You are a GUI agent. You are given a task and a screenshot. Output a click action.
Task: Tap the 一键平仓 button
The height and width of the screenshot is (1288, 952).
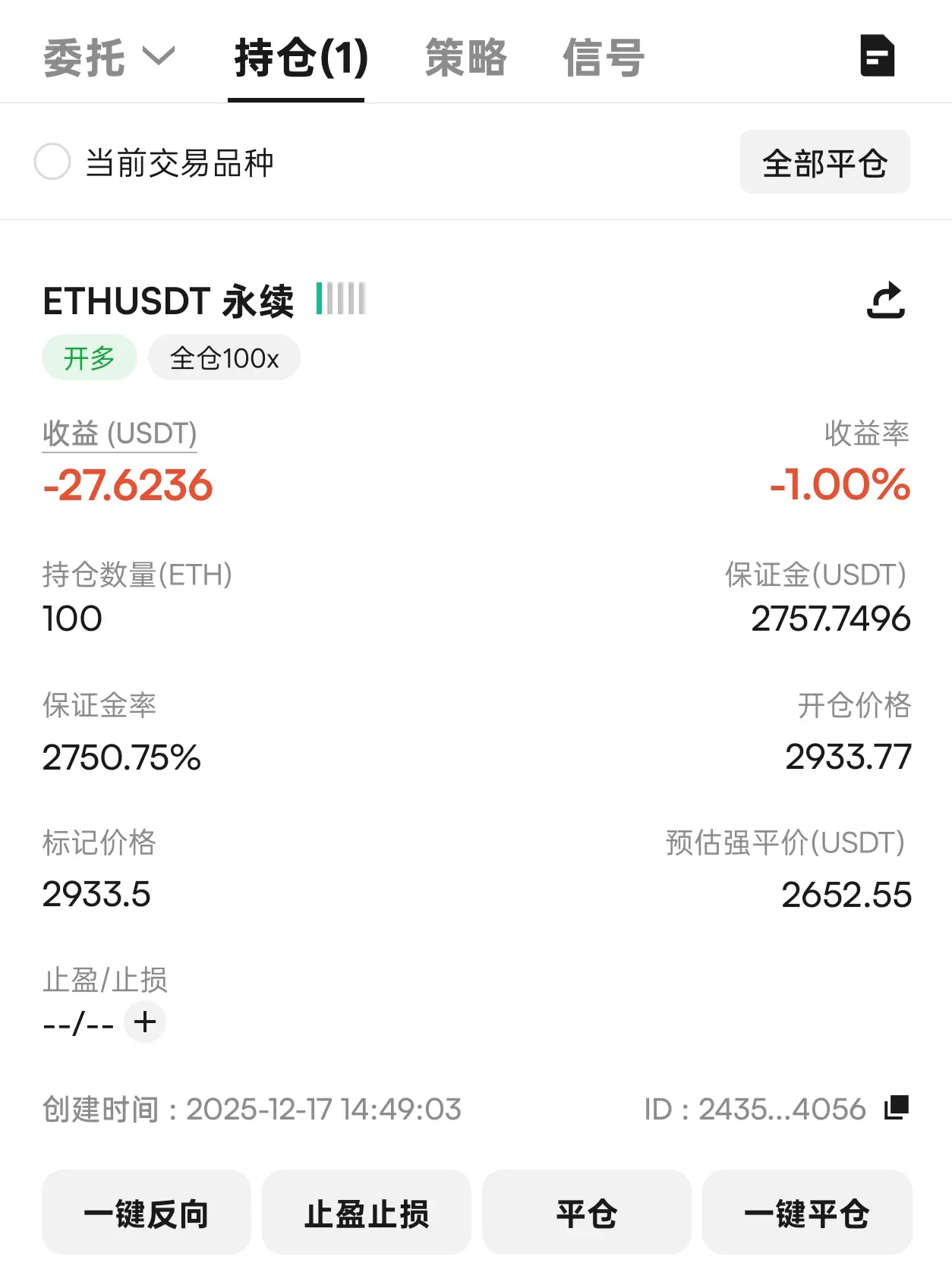pyautogui.click(x=806, y=1213)
